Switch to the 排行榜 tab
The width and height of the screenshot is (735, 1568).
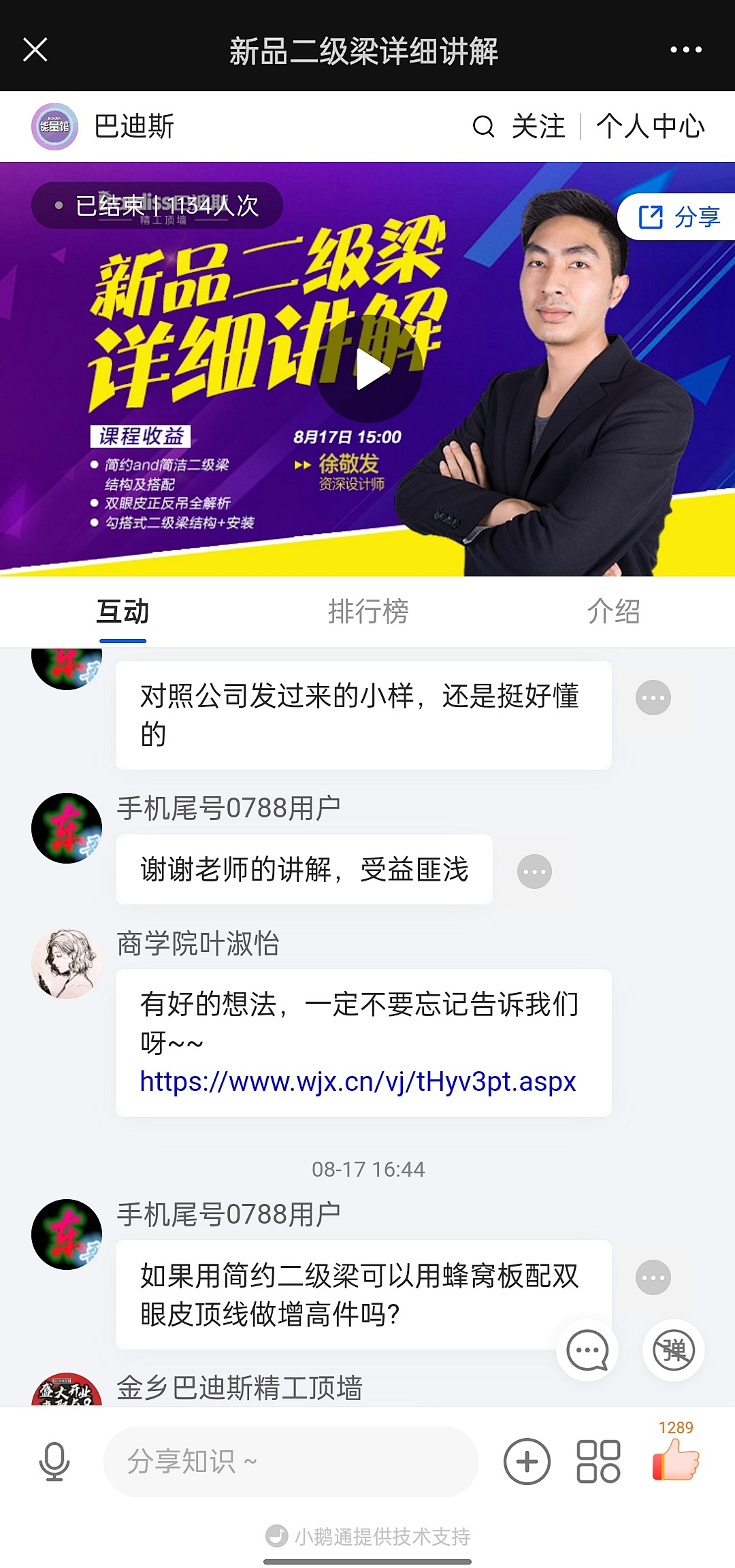coord(368,611)
